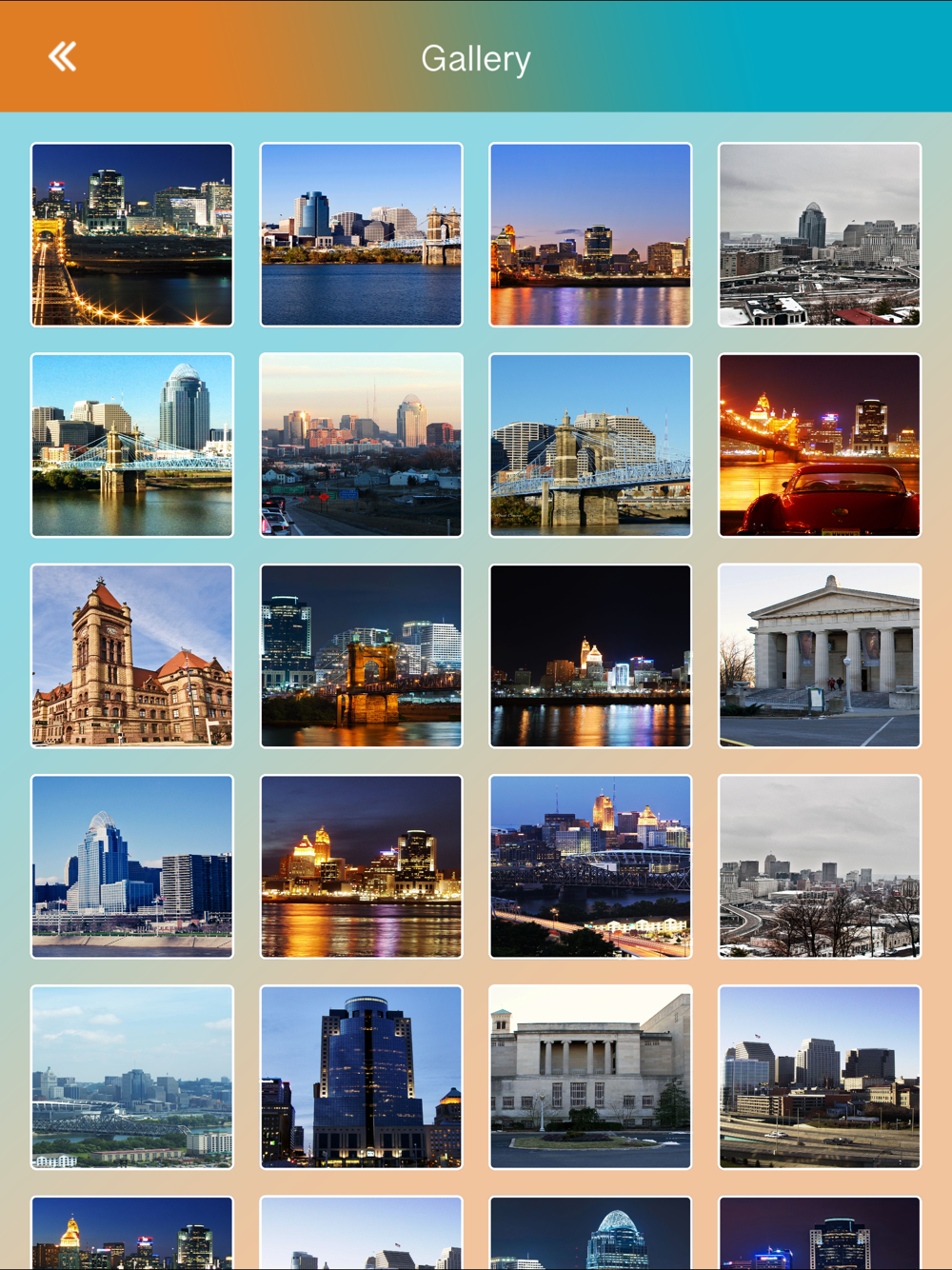Go back using the double-arrow icon

coord(63,57)
